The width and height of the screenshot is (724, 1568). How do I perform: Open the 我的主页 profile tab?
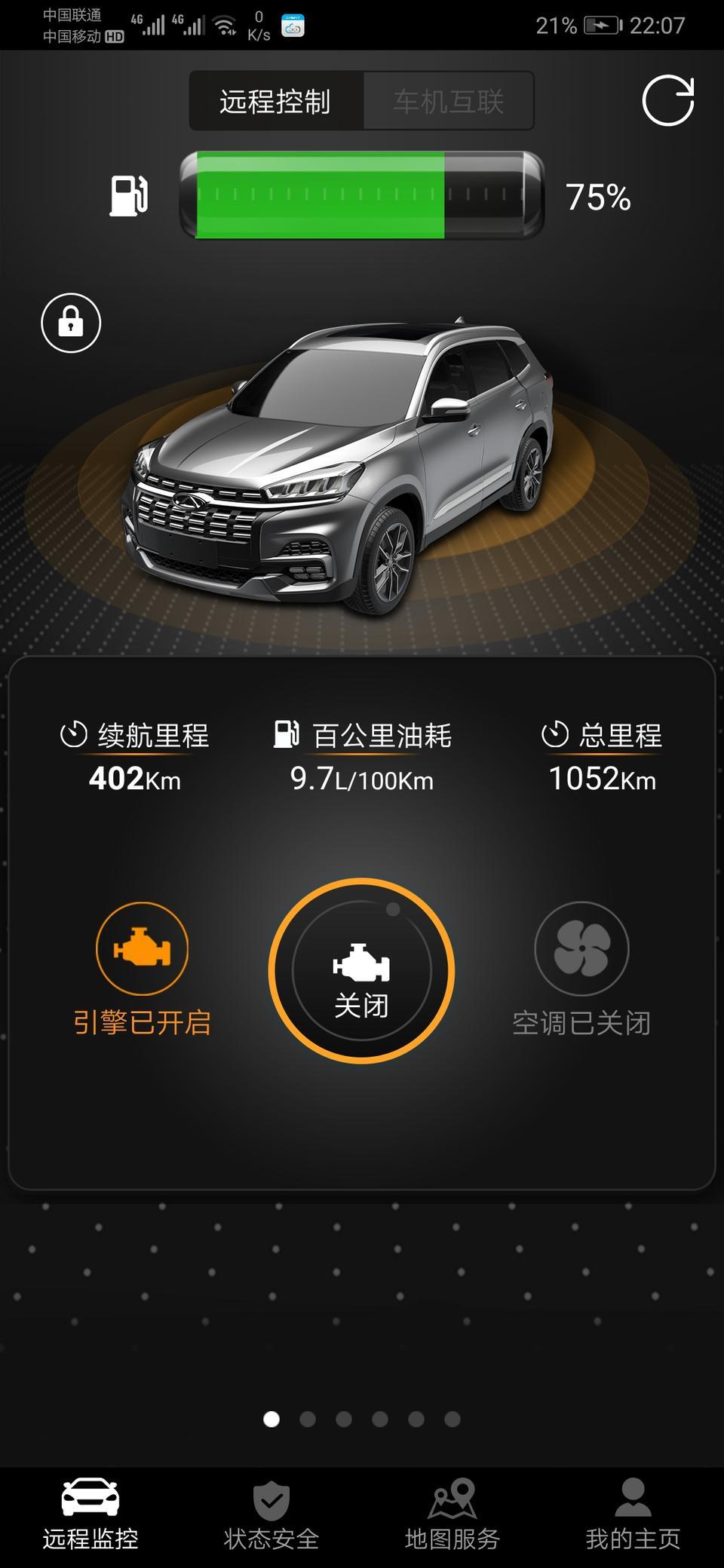(x=633, y=1515)
